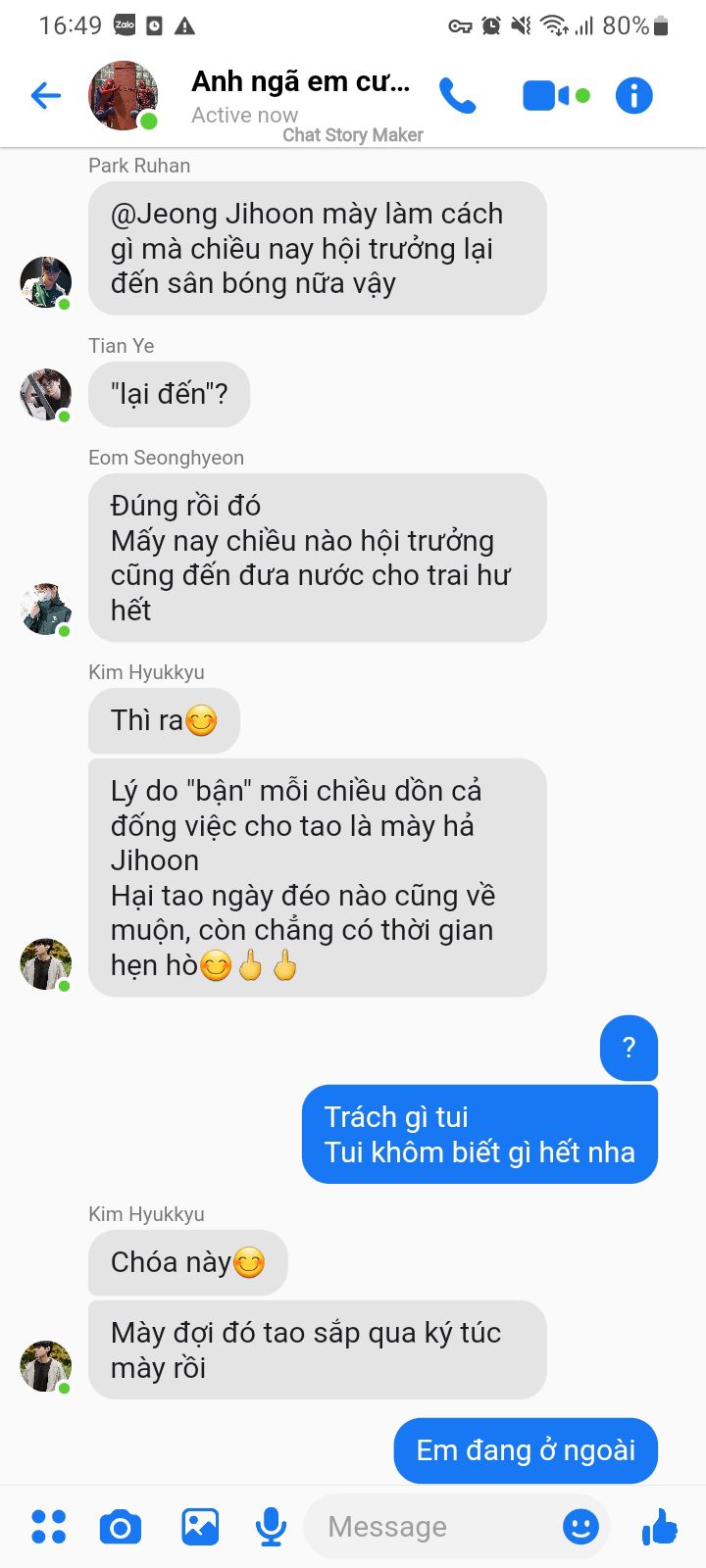Open the four-dot more options menu
Image resolution: width=706 pixels, height=1568 pixels.
(x=48, y=1526)
